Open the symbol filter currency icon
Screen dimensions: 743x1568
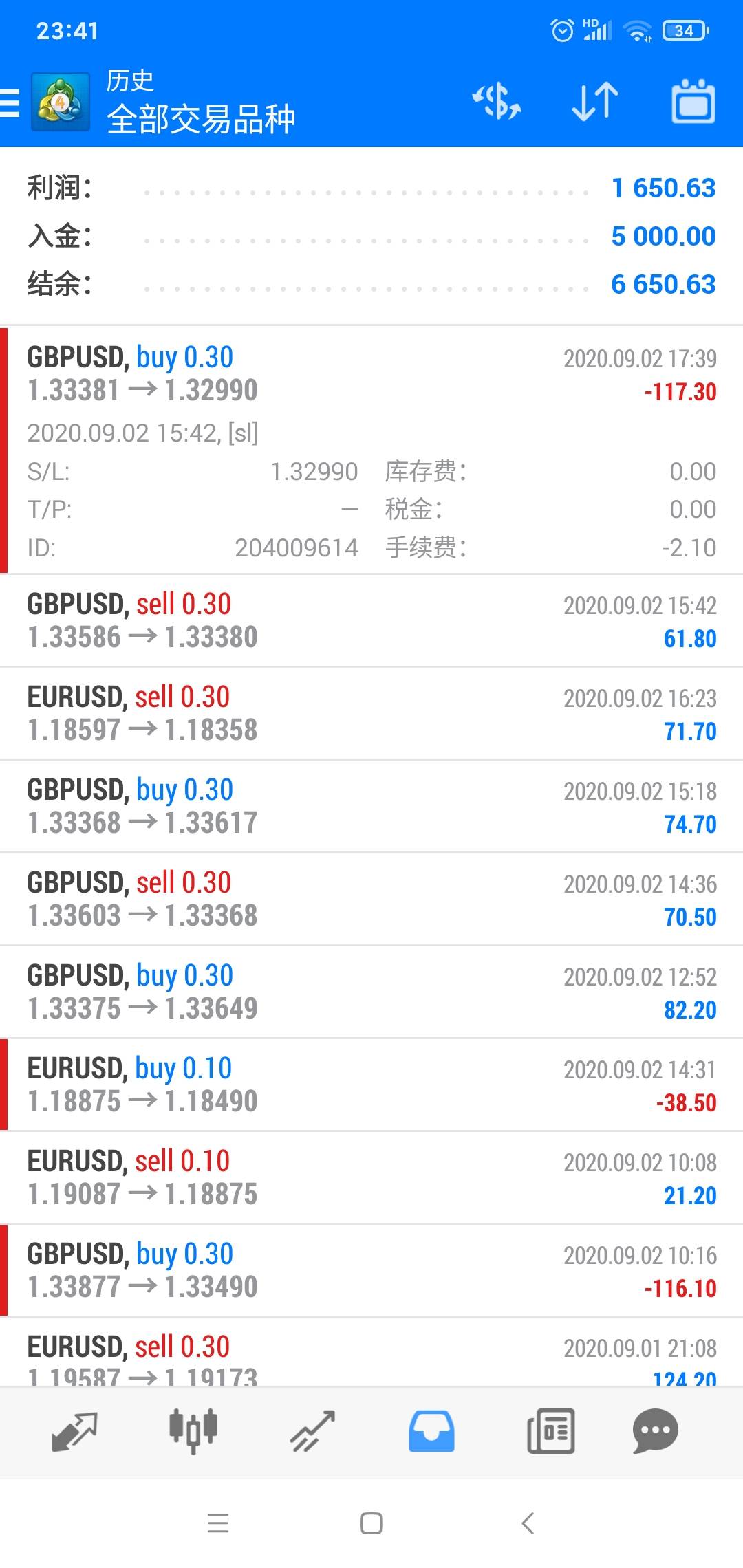coord(497,102)
